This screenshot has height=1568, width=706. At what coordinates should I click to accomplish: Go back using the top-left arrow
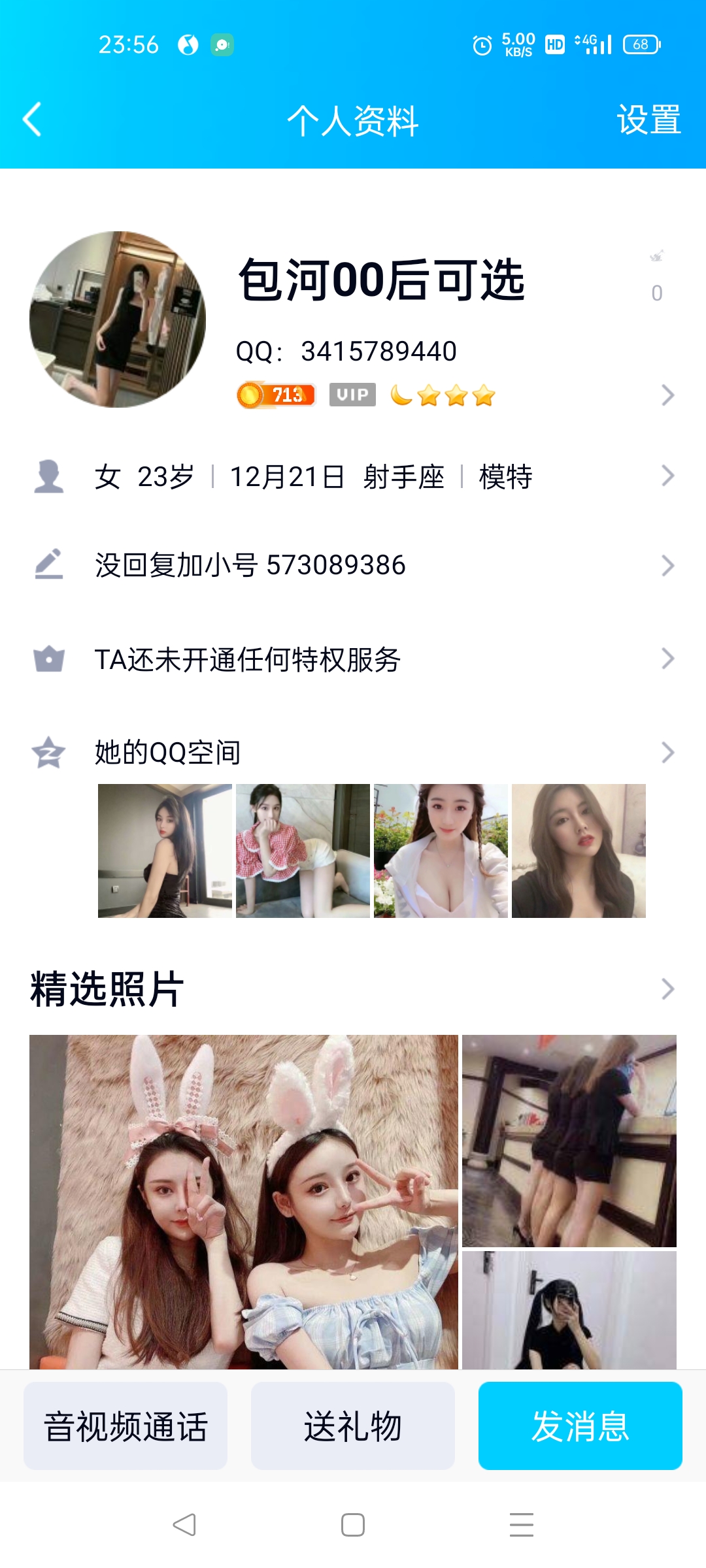click(x=33, y=120)
